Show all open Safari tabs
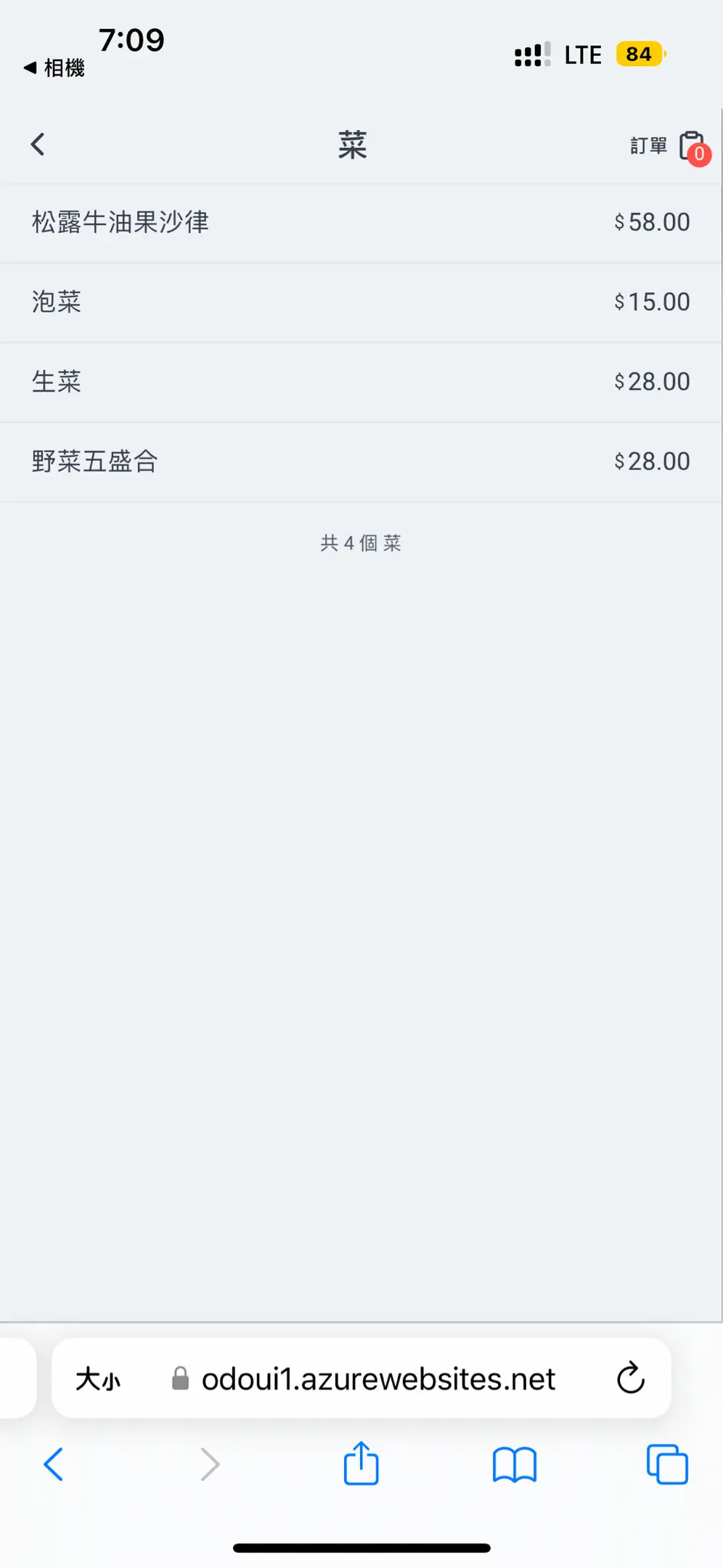The image size is (723, 1568). point(666,1464)
